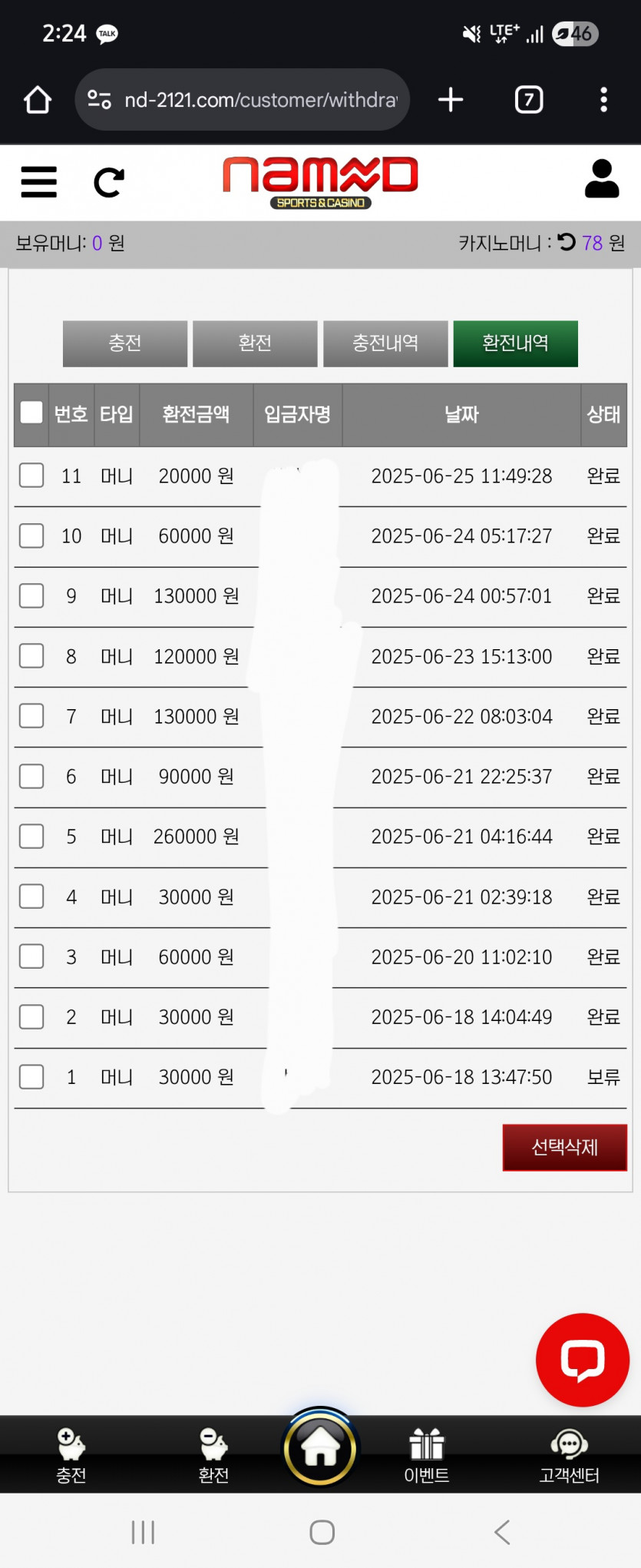The width and height of the screenshot is (641, 1568).
Task: Check the select-all checkbox in table header
Action: (x=31, y=413)
